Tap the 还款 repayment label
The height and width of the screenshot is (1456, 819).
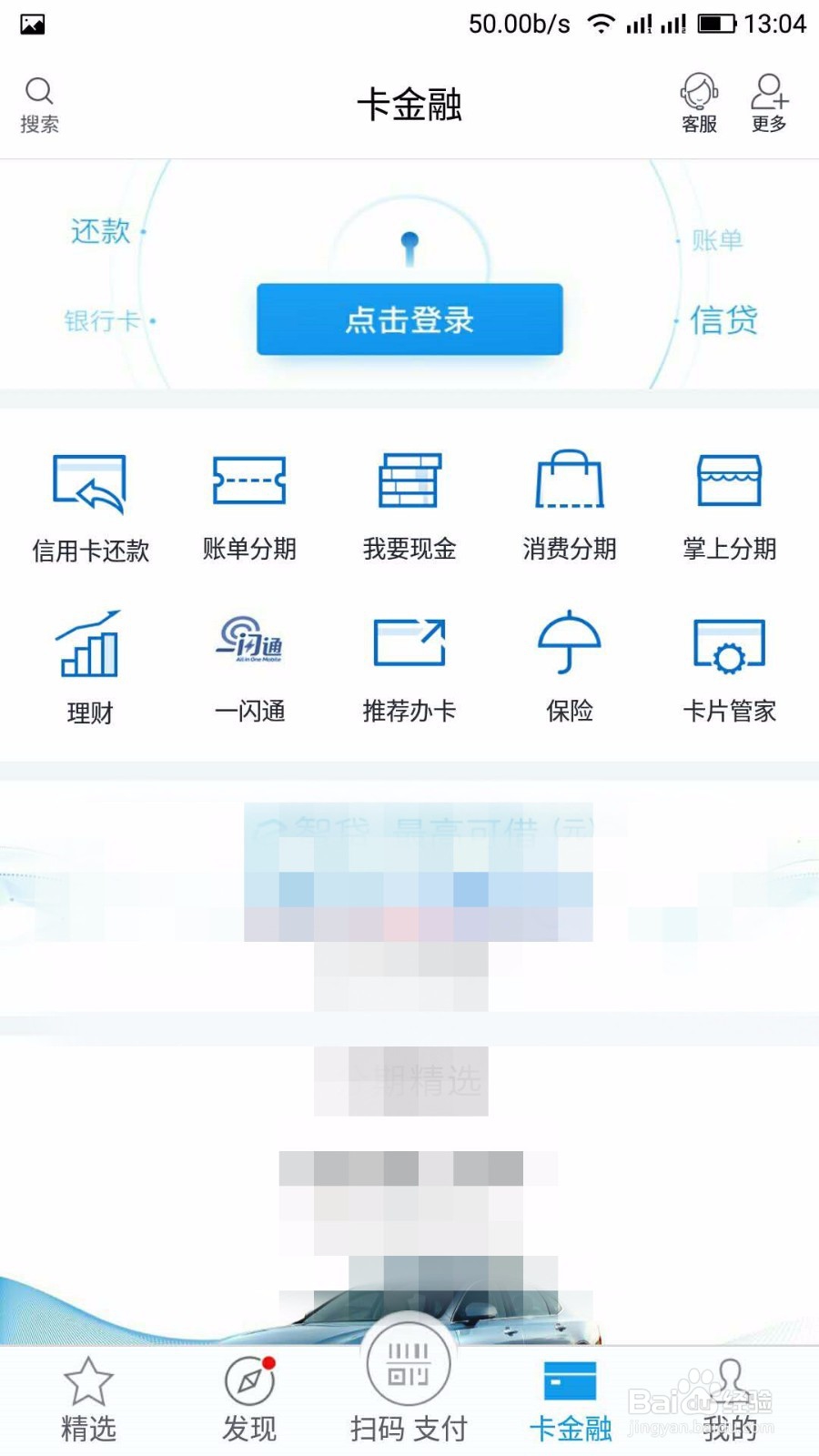coord(97,232)
